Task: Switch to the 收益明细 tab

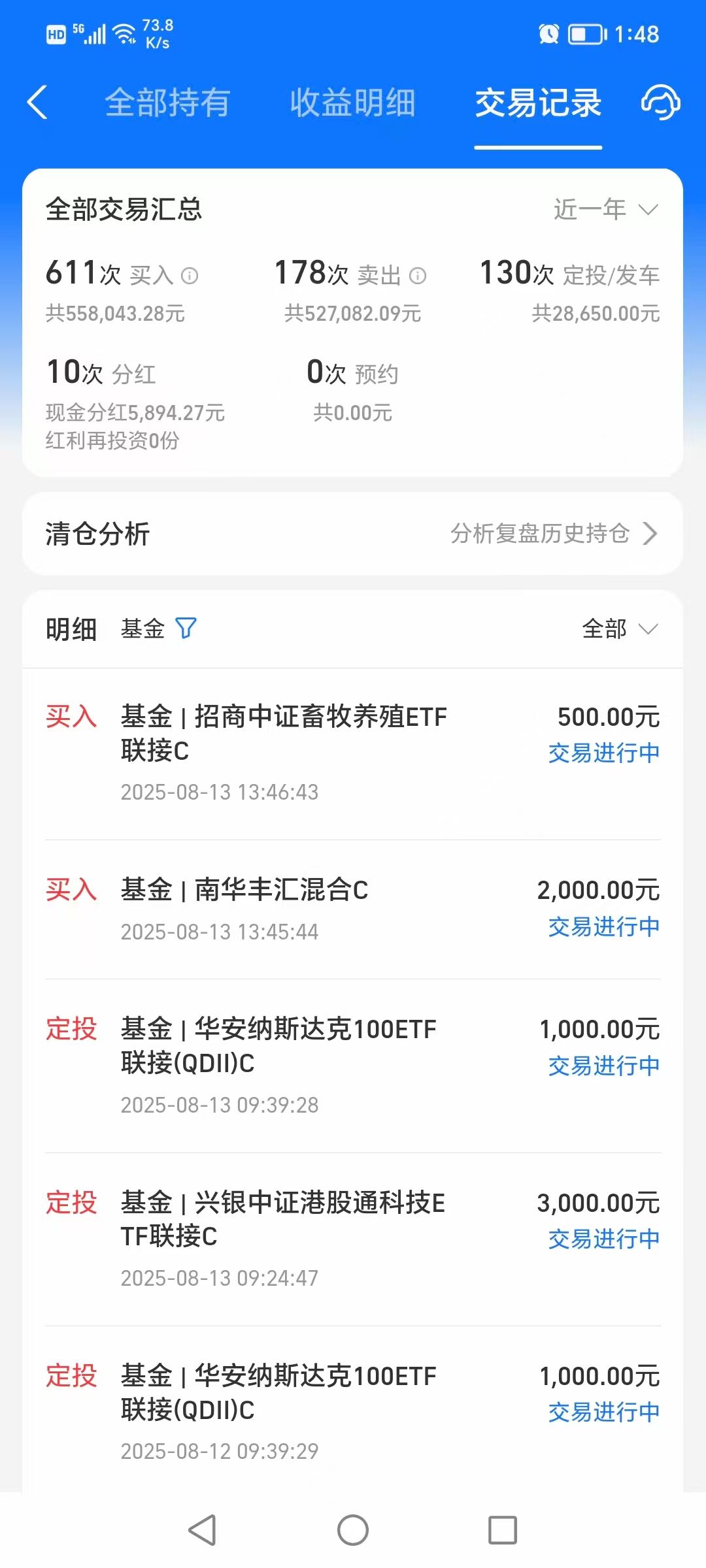Action: tap(353, 103)
